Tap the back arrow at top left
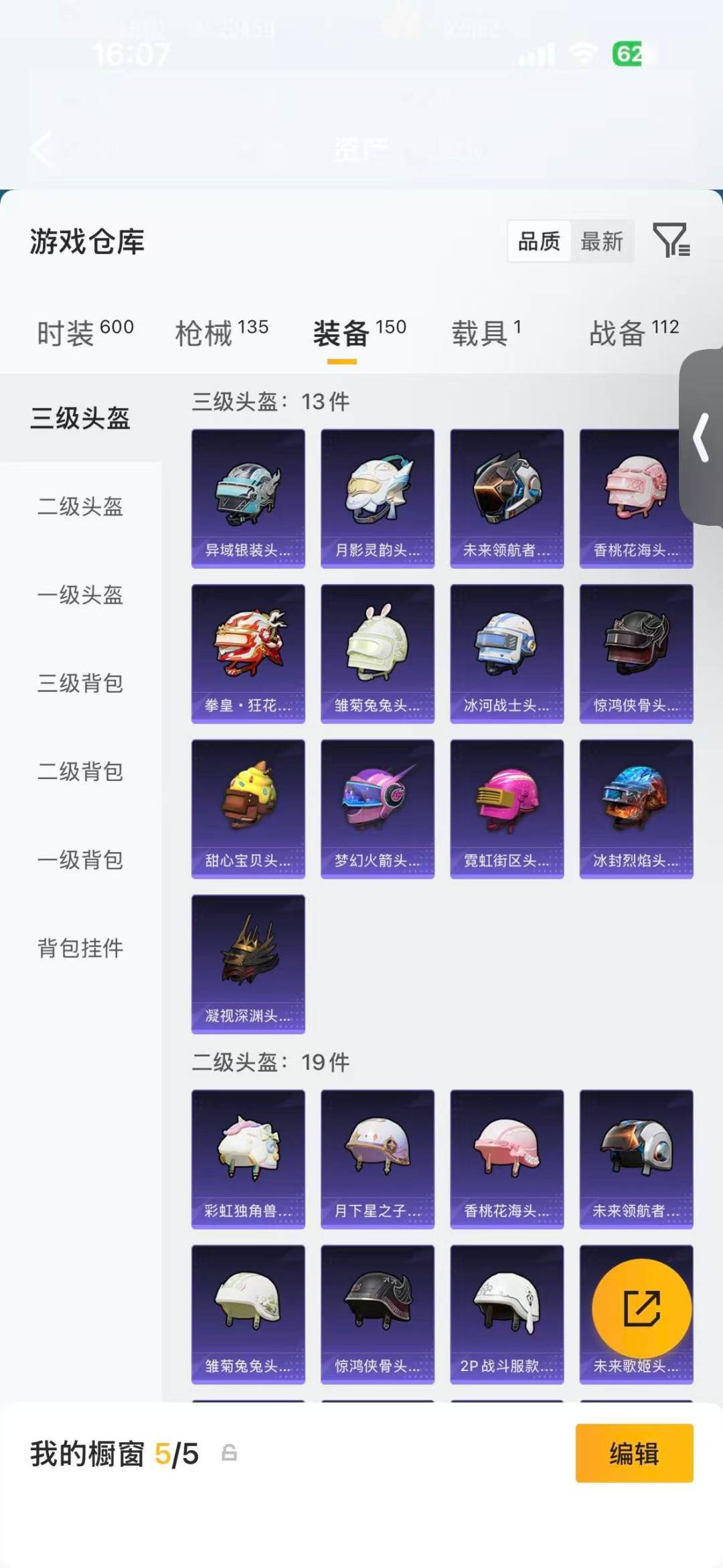The height and width of the screenshot is (1568, 723). click(x=42, y=150)
